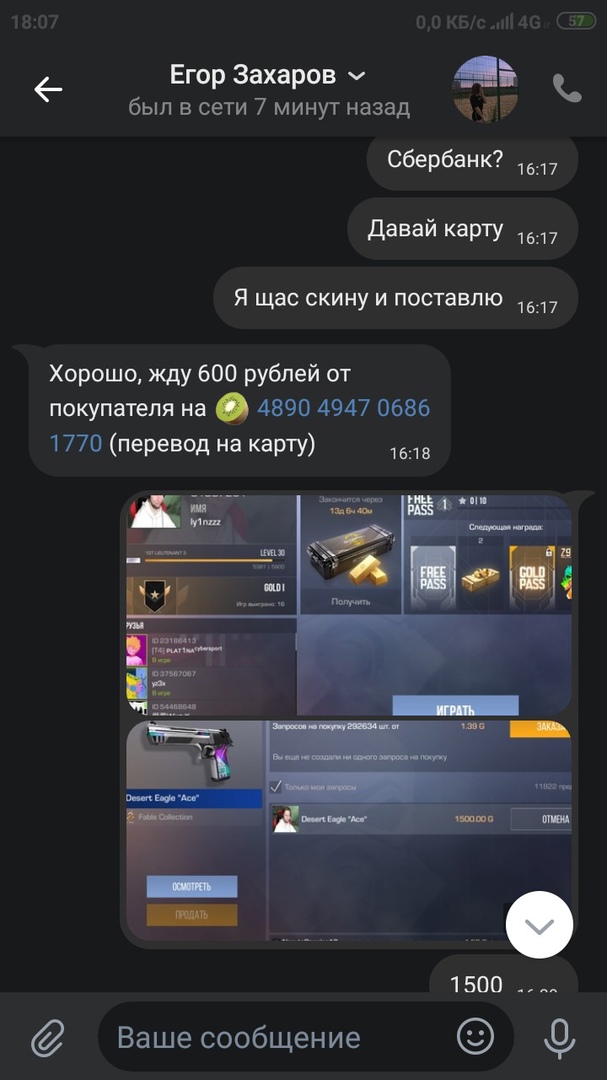Image resolution: width=607 pixels, height=1080 pixels.
Task: Open the game lobby screenshot image
Action: [x=348, y=604]
